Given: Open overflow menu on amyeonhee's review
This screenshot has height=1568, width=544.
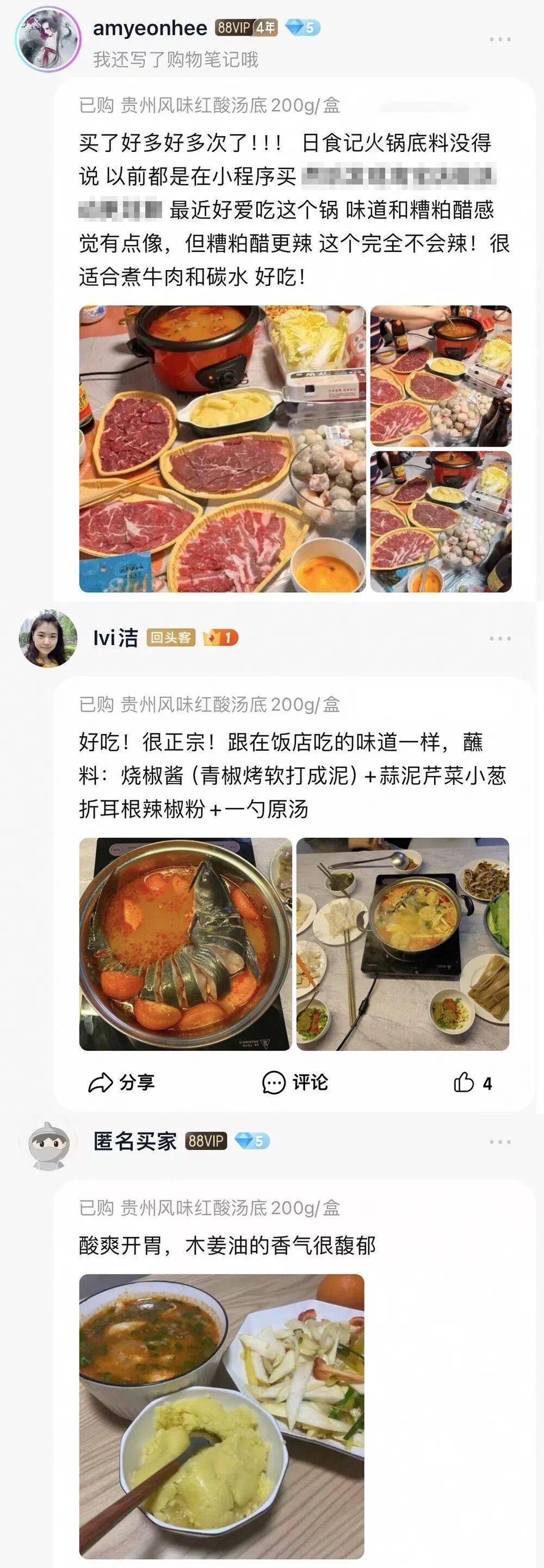Looking at the screenshot, I should [499, 40].
